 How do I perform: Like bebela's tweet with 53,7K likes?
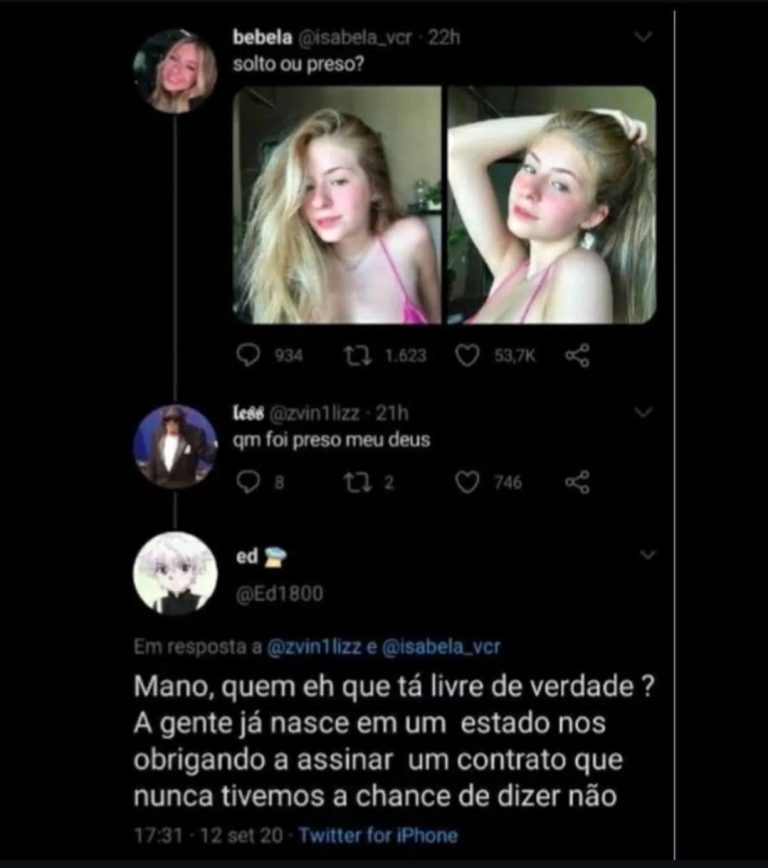pos(467,357)
